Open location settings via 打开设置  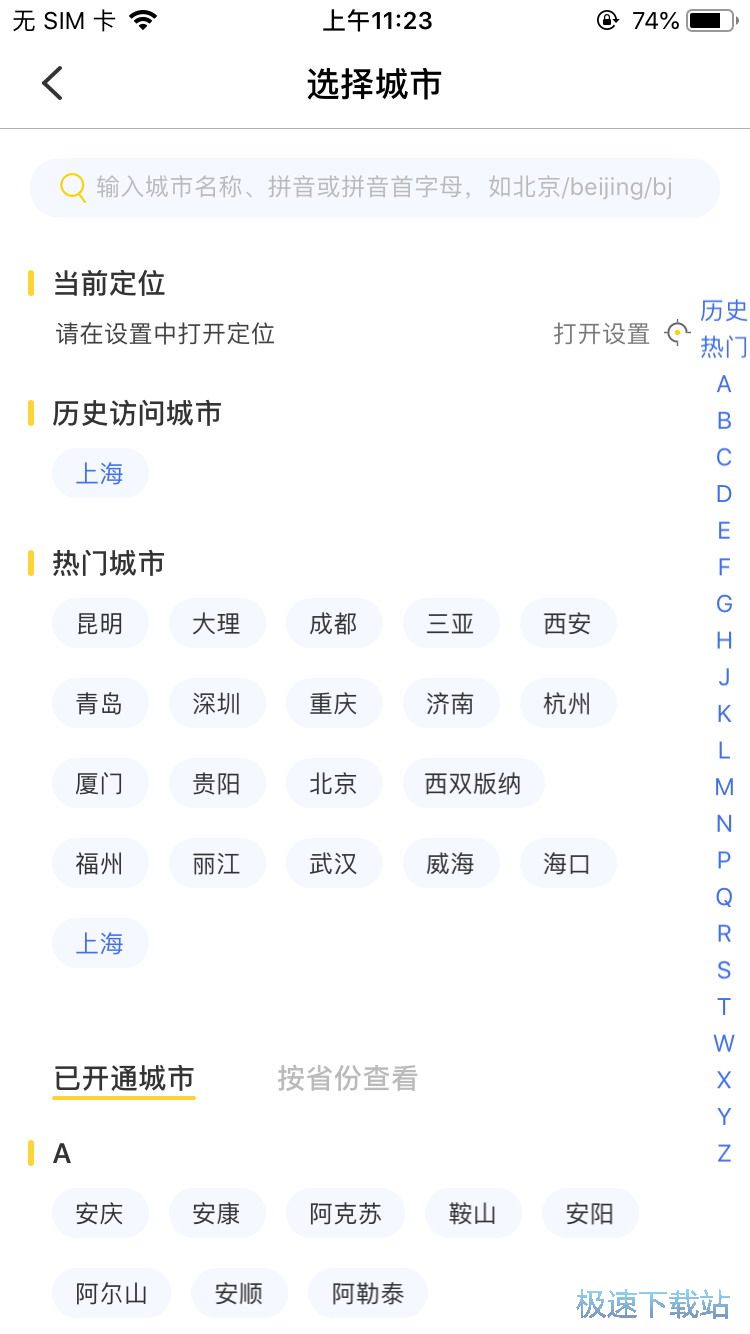601,334
